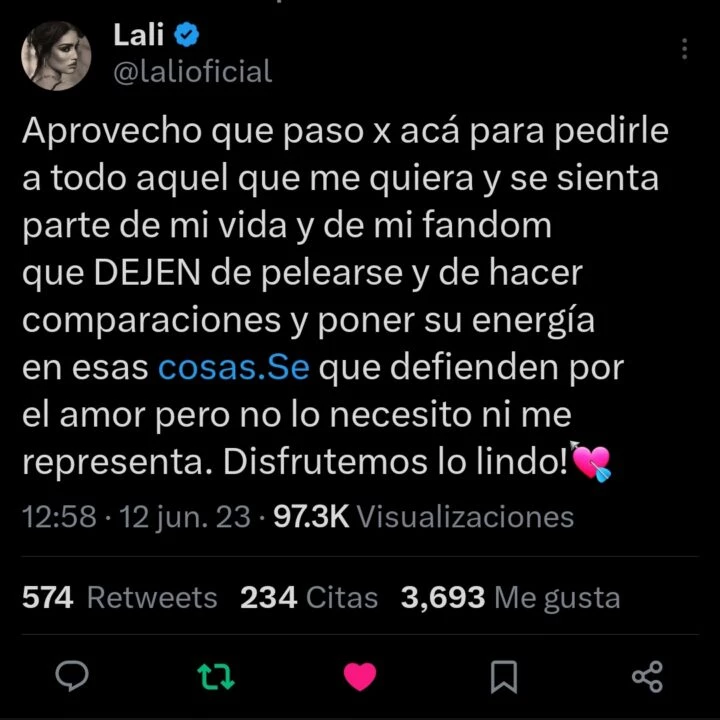
Task: Undo the retweet on this tweet
Action: tap(217, 677)
